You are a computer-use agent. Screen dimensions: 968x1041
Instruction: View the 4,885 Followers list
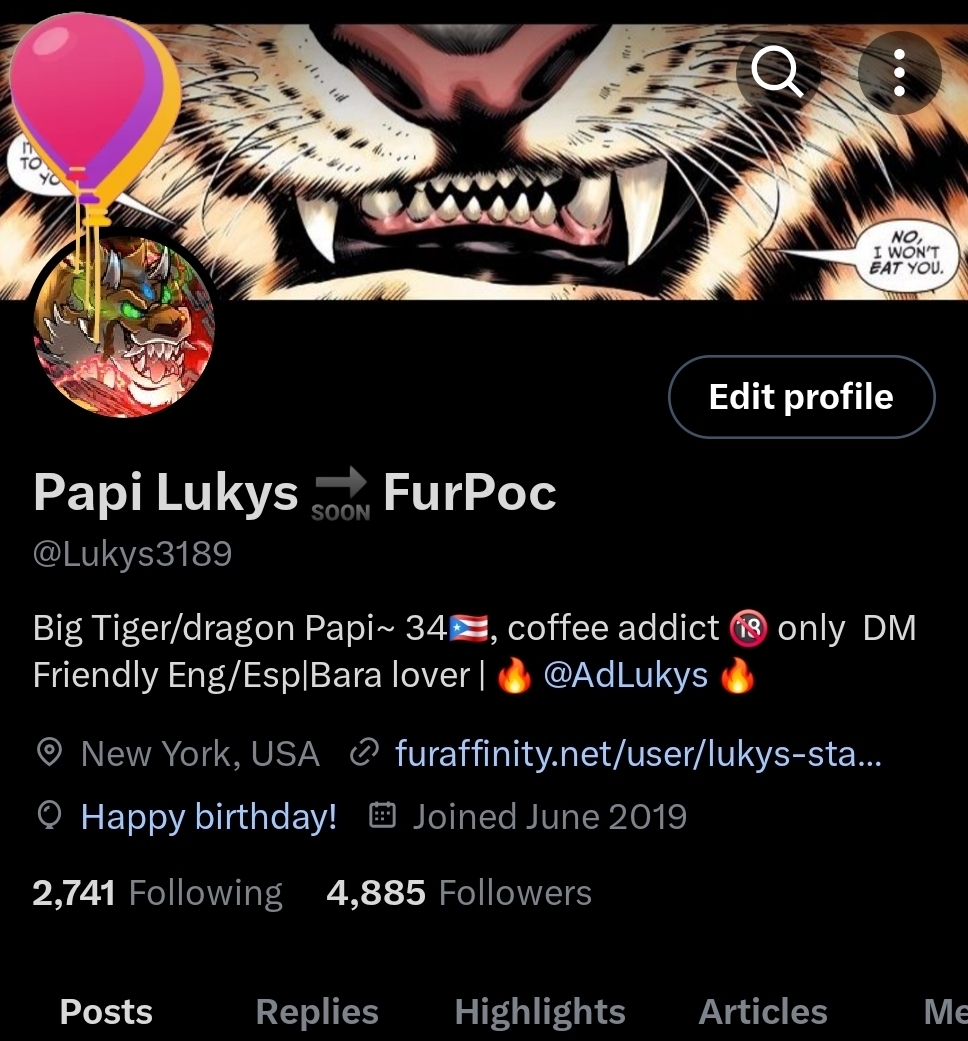pos(459,893)
